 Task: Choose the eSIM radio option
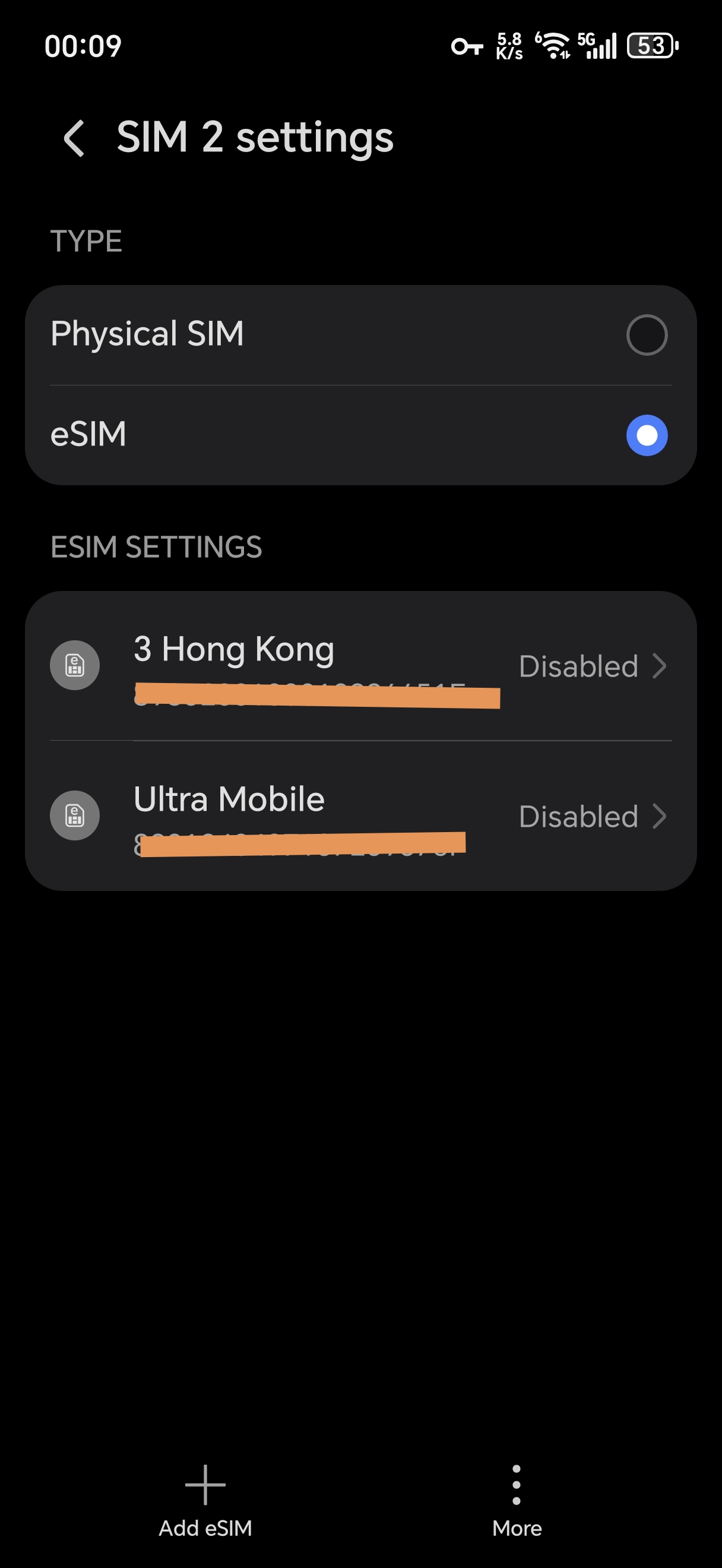click(x=646, y=435)
